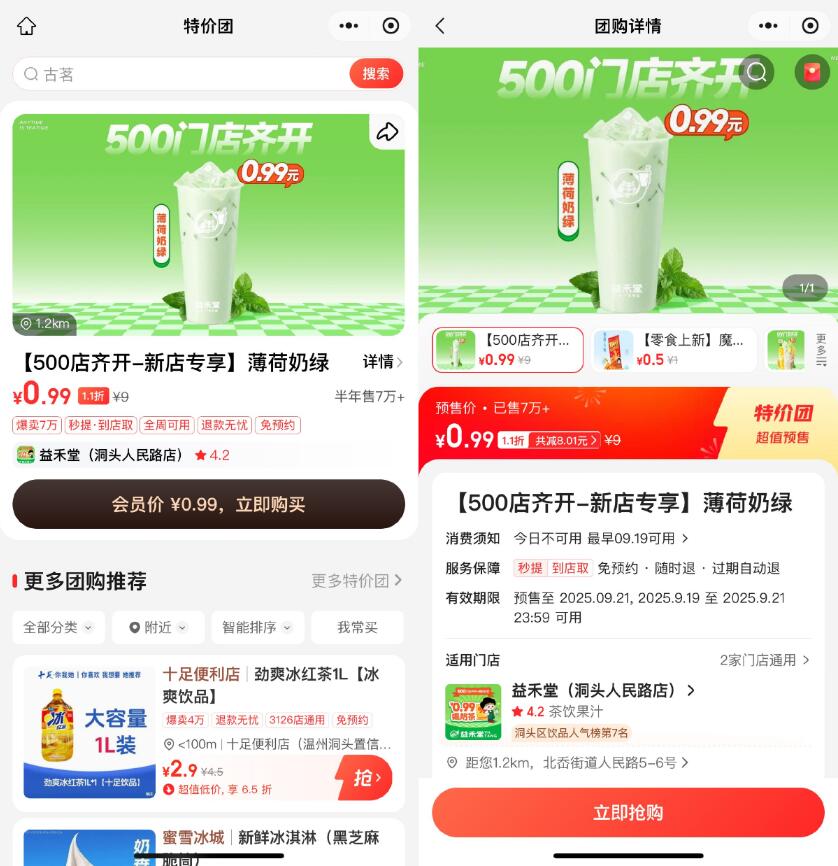838x866 pixels.
Task: Expand the 附近 location filter
Action: (x=158, y=627)
